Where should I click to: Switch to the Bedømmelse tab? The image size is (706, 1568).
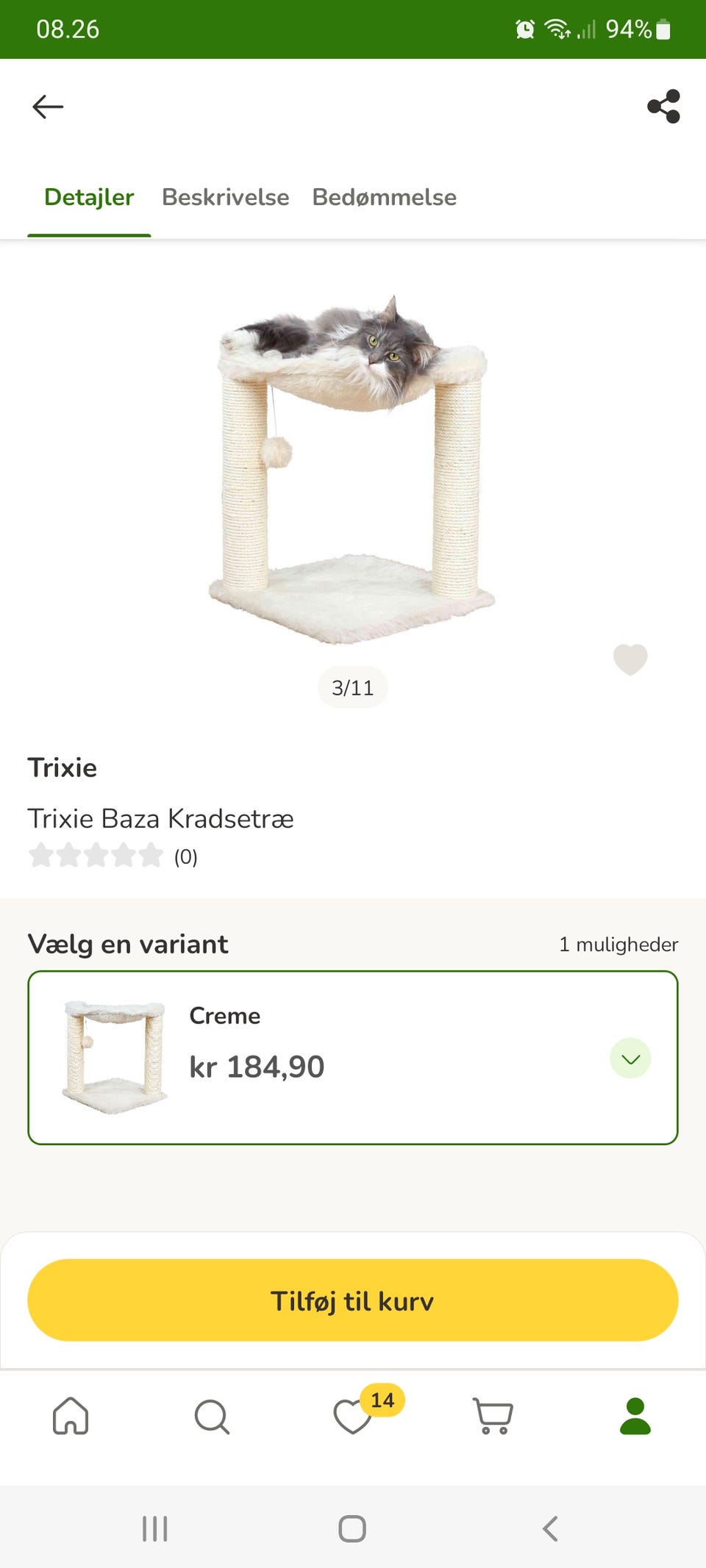(385, 197)
